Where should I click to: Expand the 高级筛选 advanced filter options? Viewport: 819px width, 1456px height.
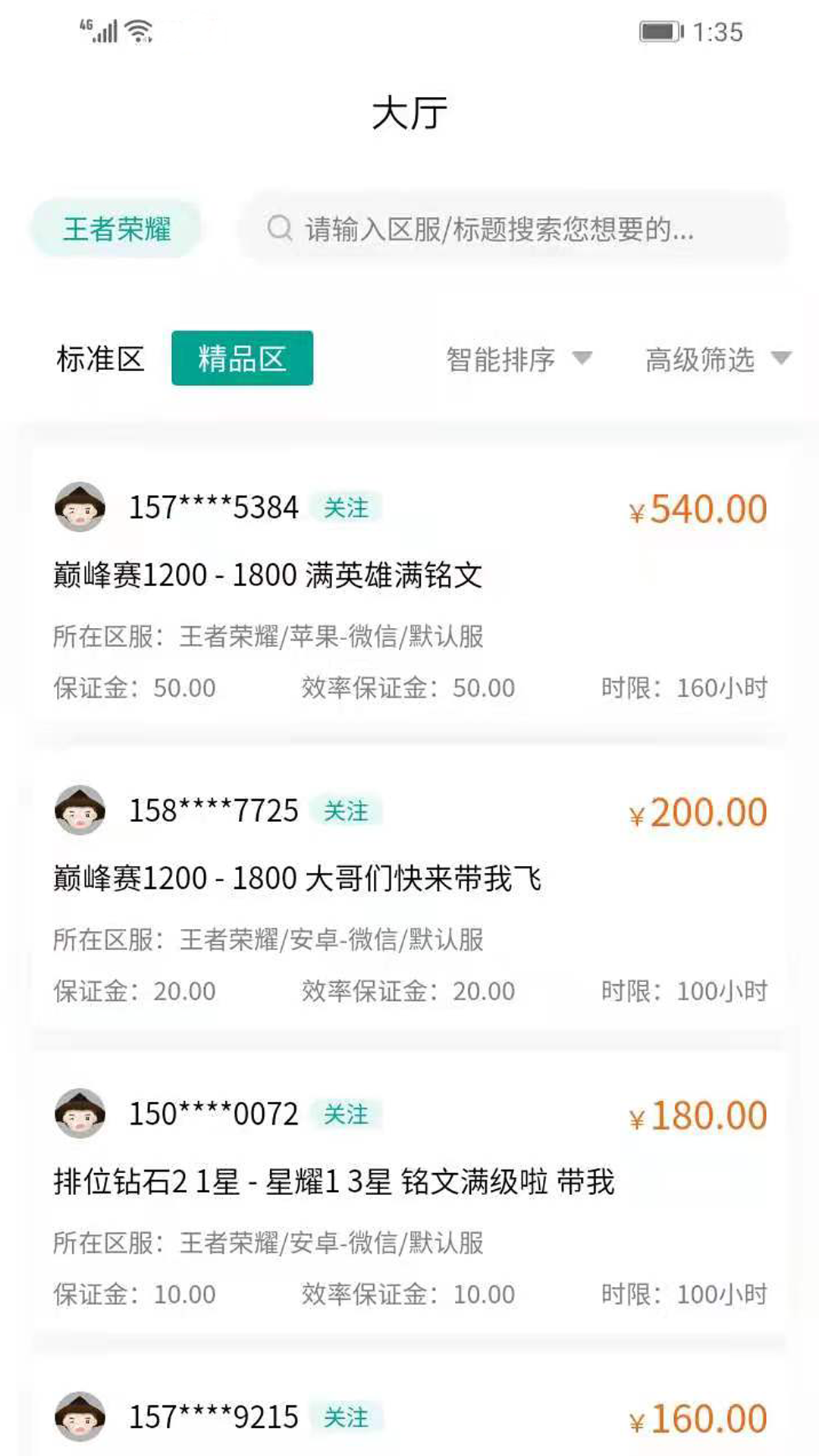pos(716,359)
